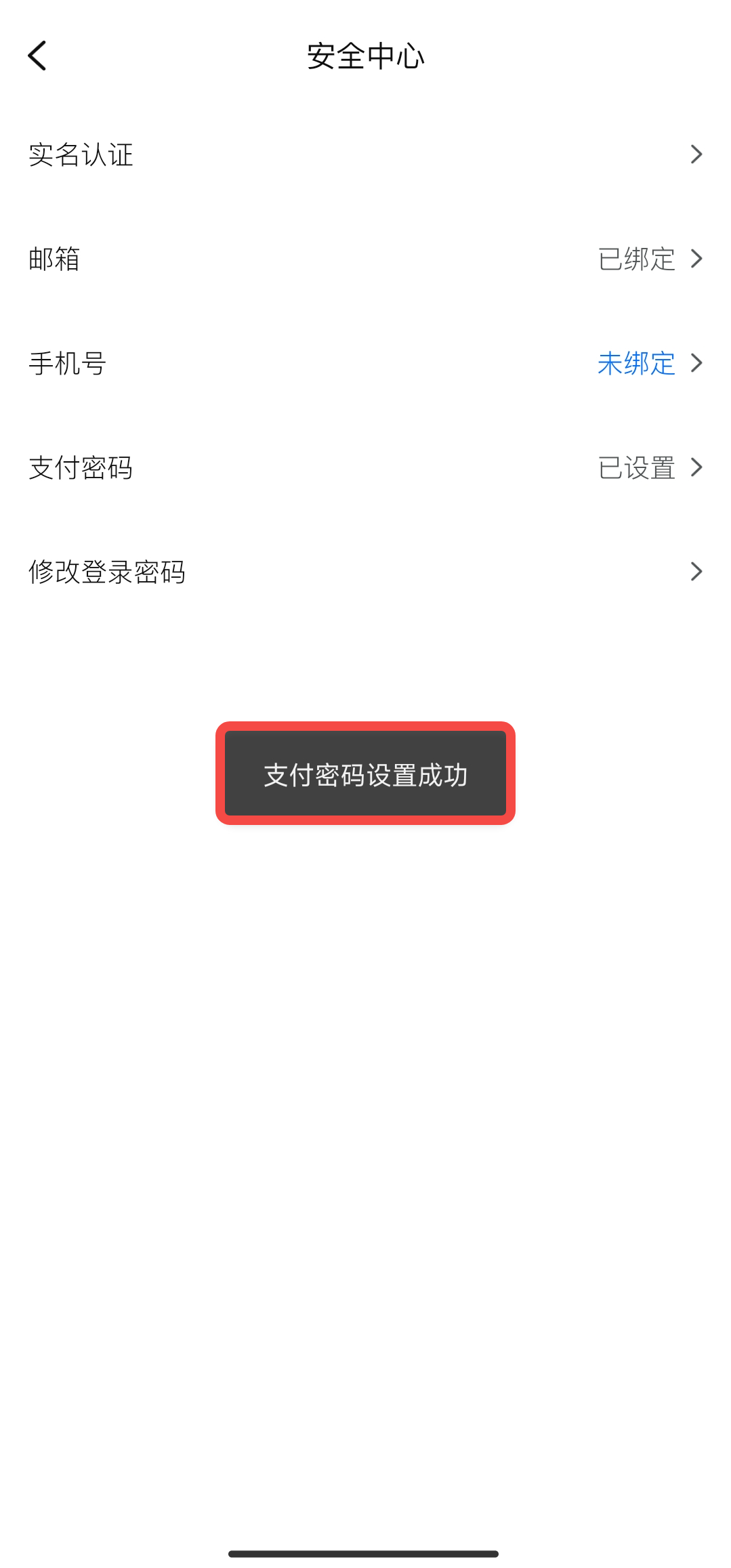
Task: Open 手机号 to bind a phone number
Action: coord(365,363)
